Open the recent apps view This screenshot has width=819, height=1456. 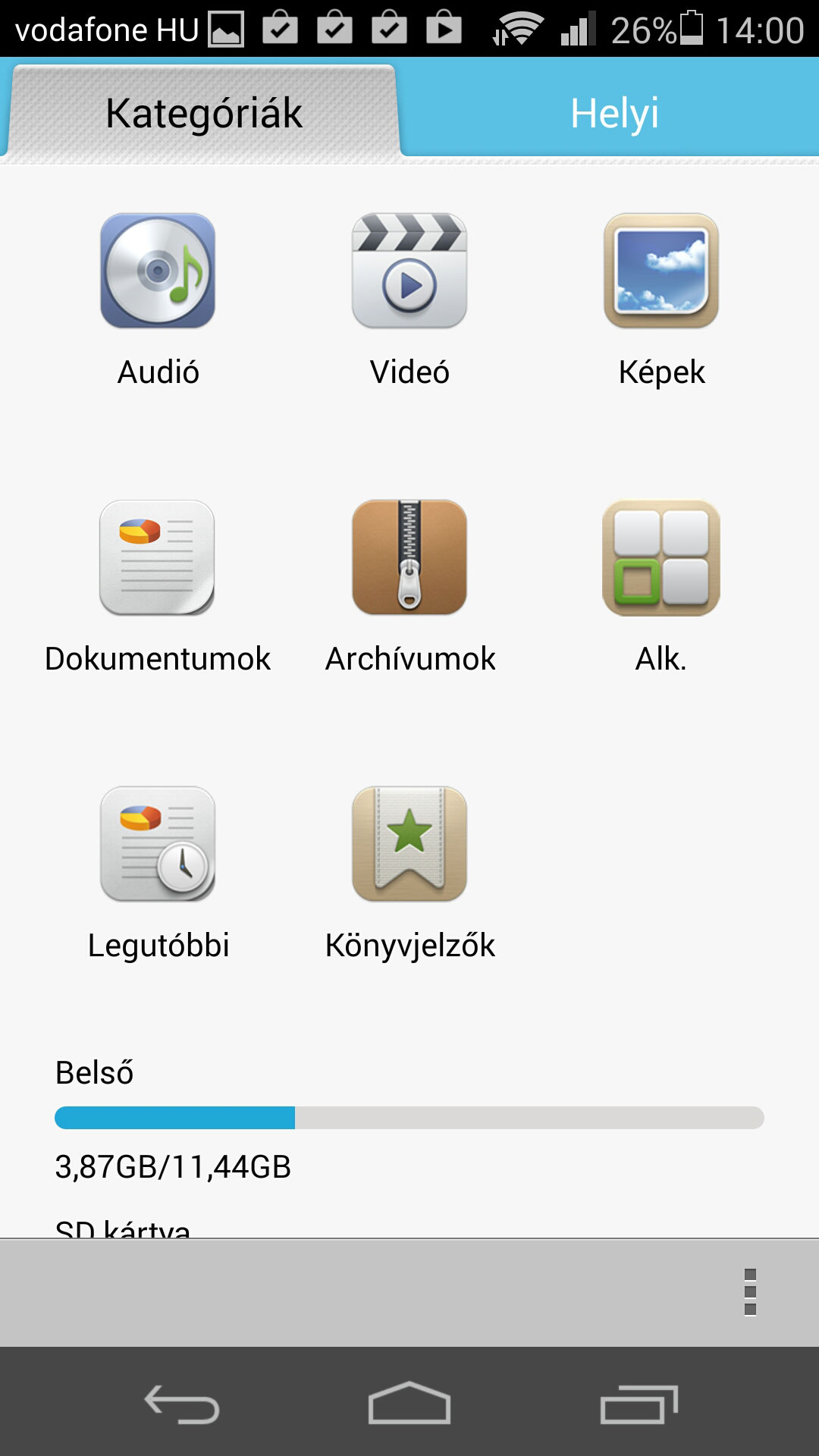click(x=639, y=1404)
